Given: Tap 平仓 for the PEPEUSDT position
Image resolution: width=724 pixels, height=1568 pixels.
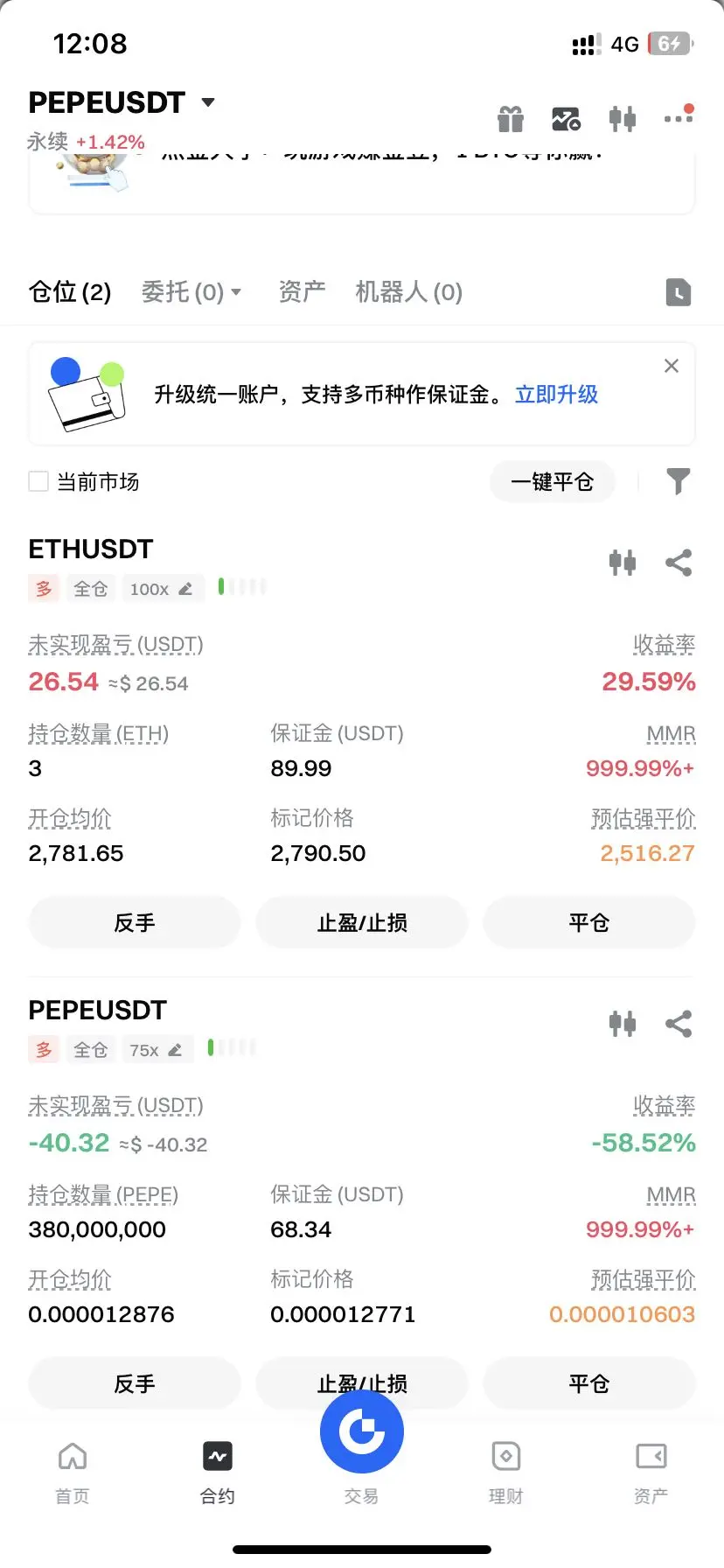Looking at the screenshot, I should pyautogui.click(x=588, y=1383).
